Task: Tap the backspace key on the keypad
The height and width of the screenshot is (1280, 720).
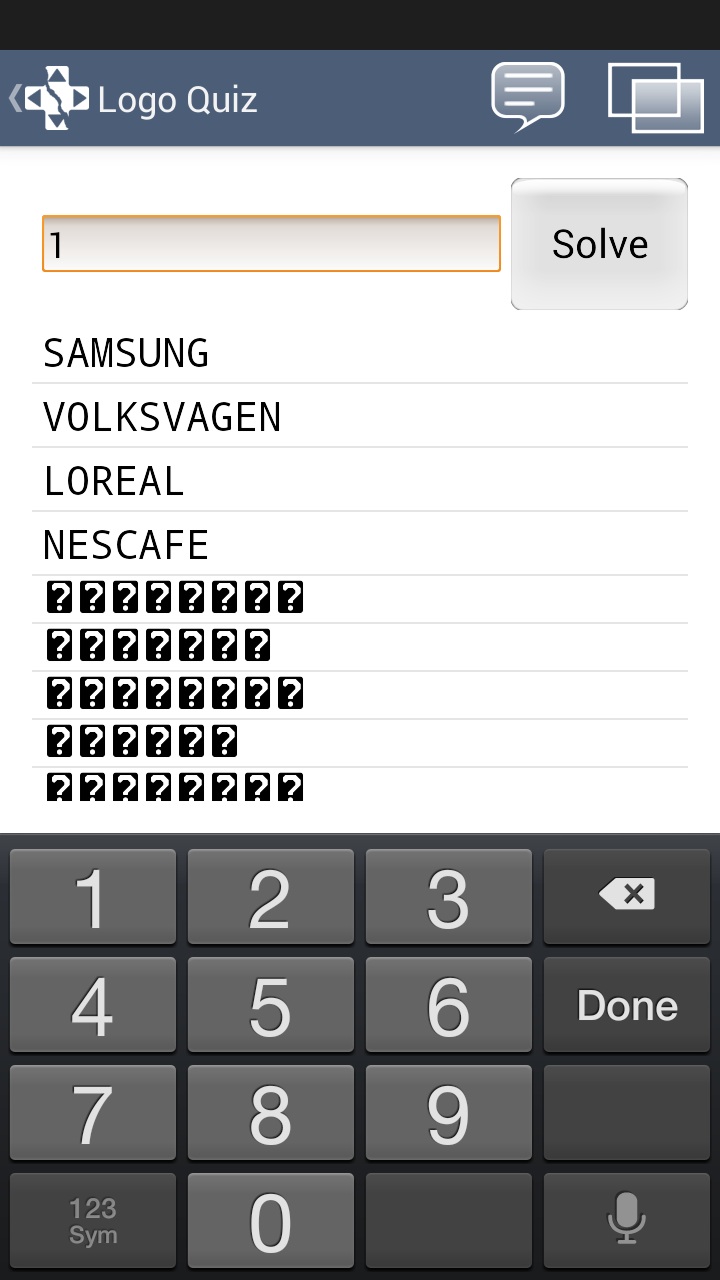Action: (x=626, y=896)
